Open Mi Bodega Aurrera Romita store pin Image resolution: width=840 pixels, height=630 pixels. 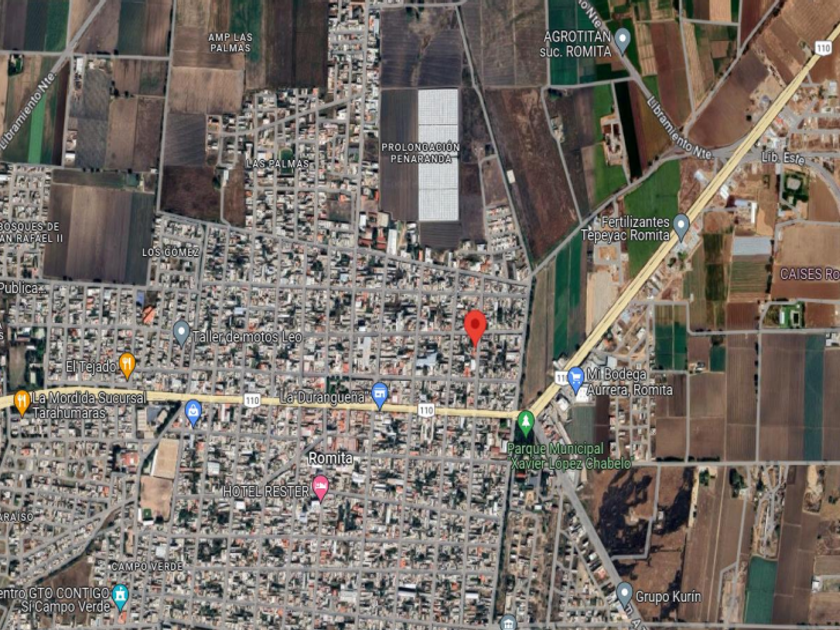[575, 380]
